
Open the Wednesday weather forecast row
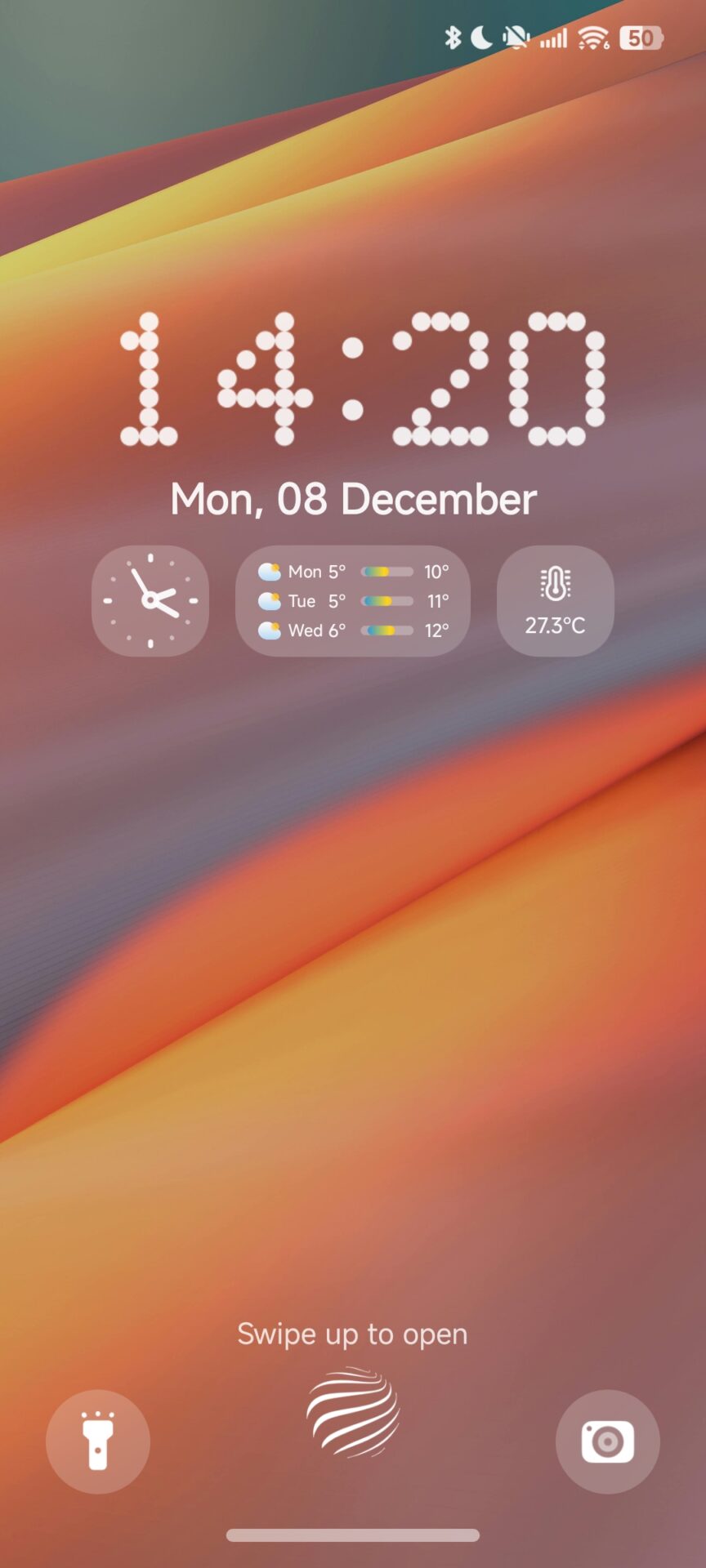tap(353, 630)
